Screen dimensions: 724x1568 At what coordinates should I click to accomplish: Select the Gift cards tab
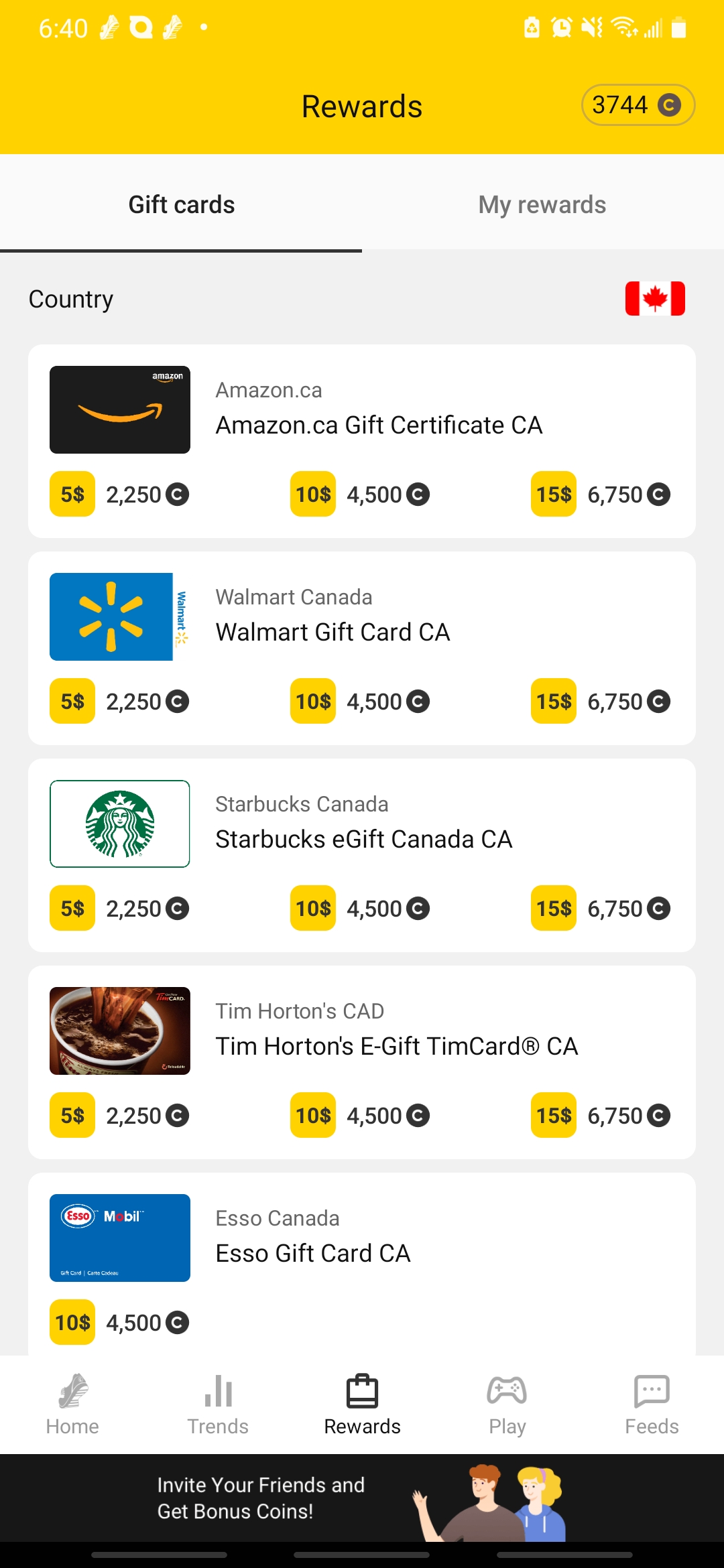181,204
